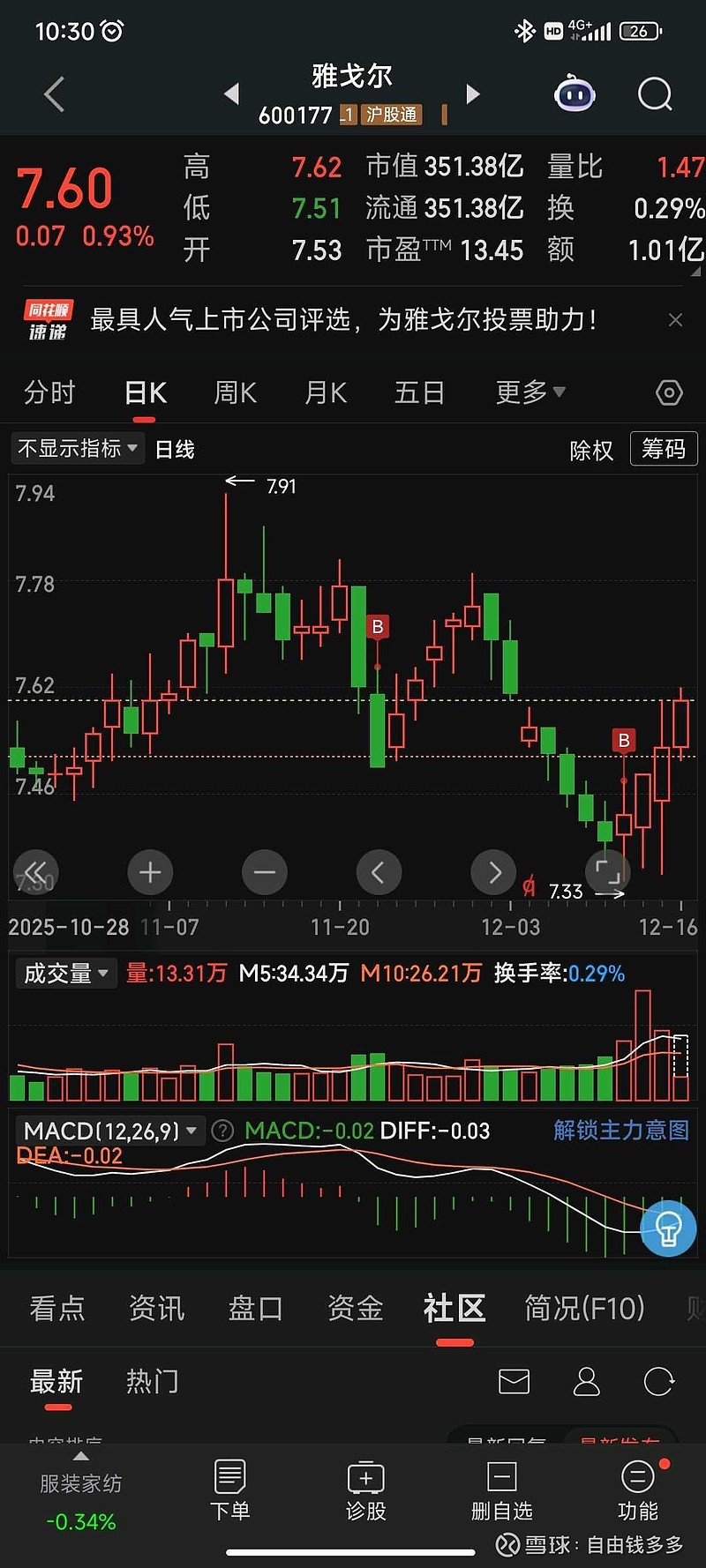Tap the 筹码 button
The image size is (706, 1568).
tap(664, 449)
